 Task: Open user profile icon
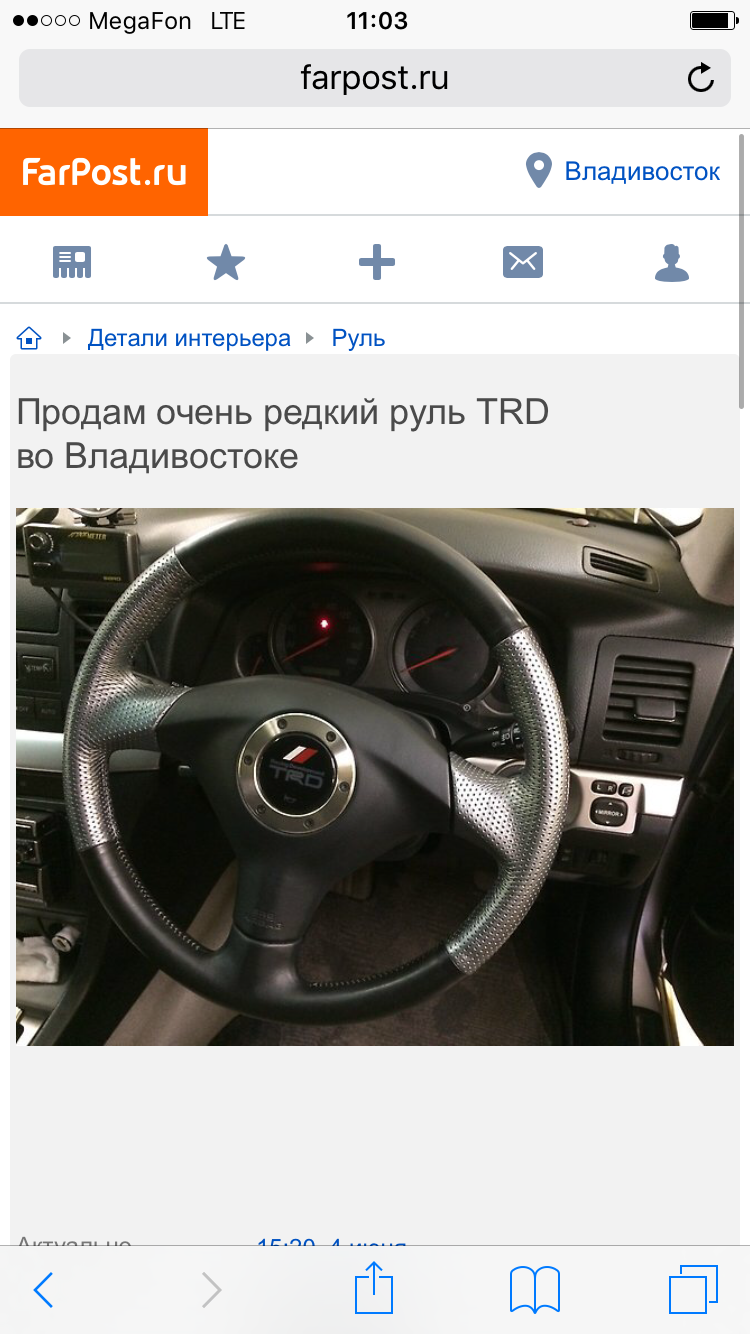click(672, 263)
